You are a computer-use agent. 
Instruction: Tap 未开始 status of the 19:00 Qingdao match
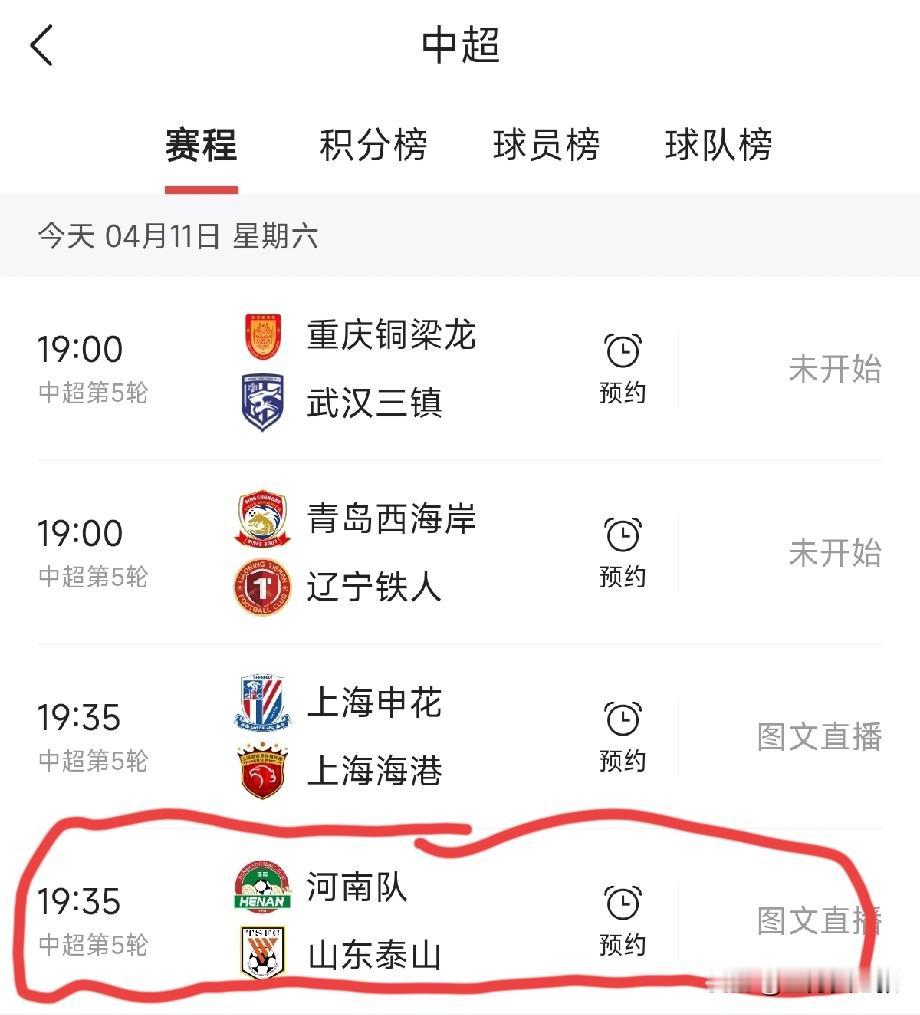[x=835, y=552]
